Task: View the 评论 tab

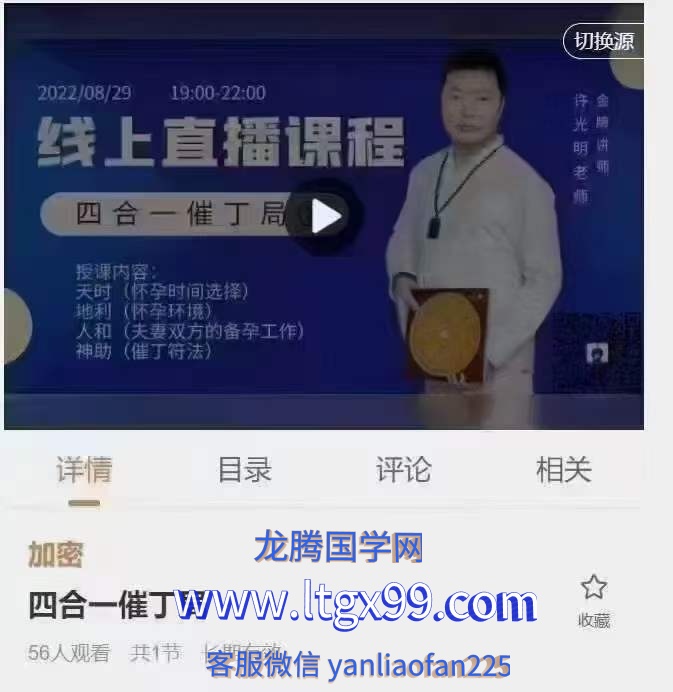Action: coord(403,470)
